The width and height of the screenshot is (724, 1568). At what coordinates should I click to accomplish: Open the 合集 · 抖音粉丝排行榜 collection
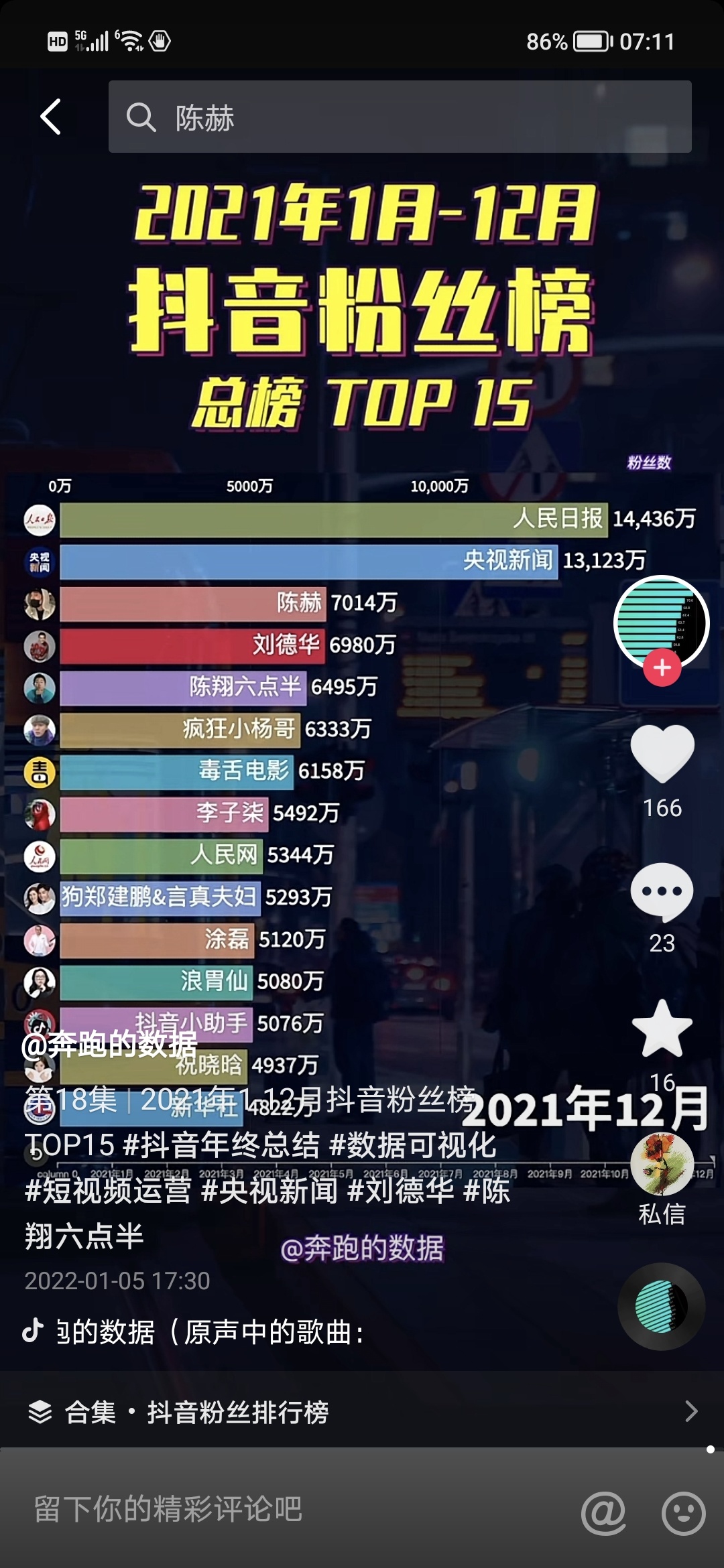pos(362,1412)
